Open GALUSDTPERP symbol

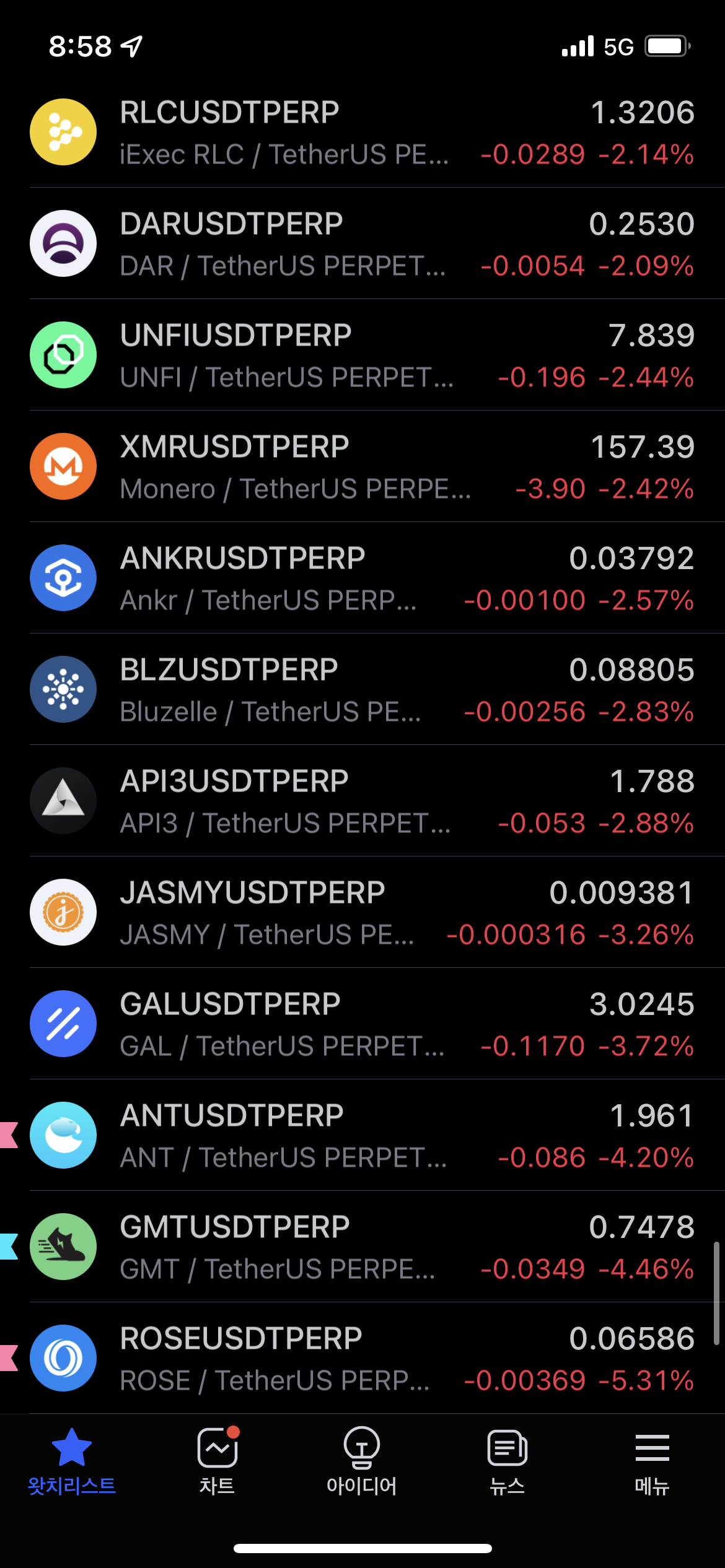(362, 1024)
